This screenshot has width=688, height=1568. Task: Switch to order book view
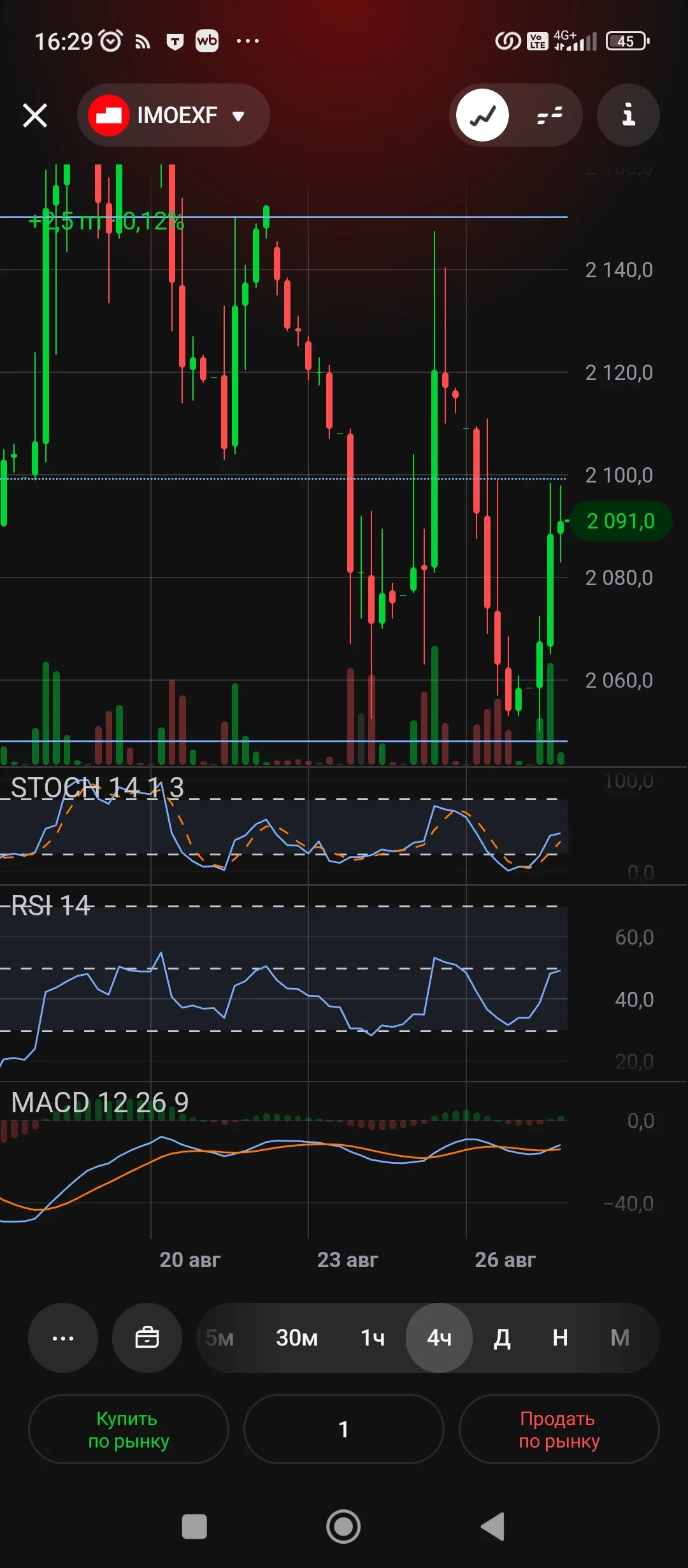click(549, 115)
